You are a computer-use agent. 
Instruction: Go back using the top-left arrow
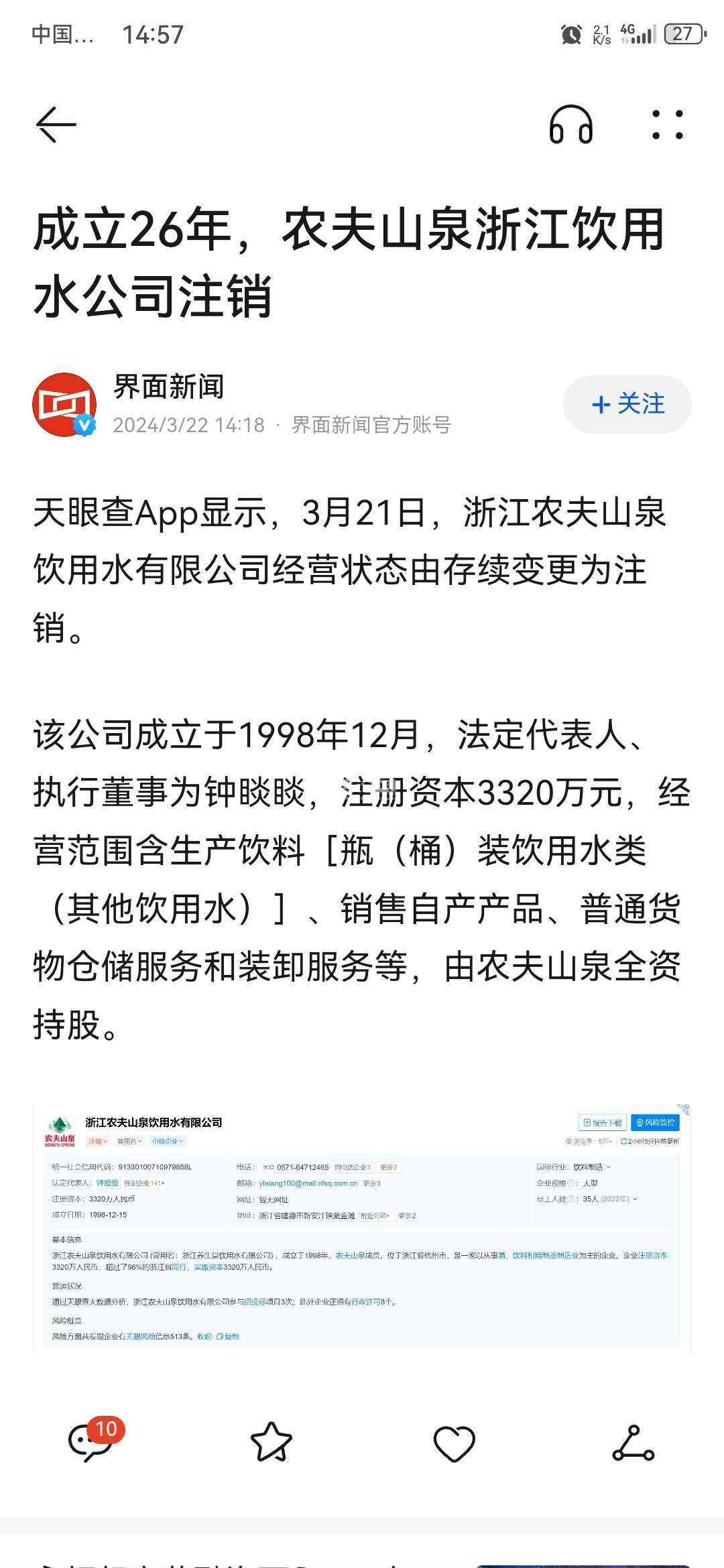pos(56,125)
